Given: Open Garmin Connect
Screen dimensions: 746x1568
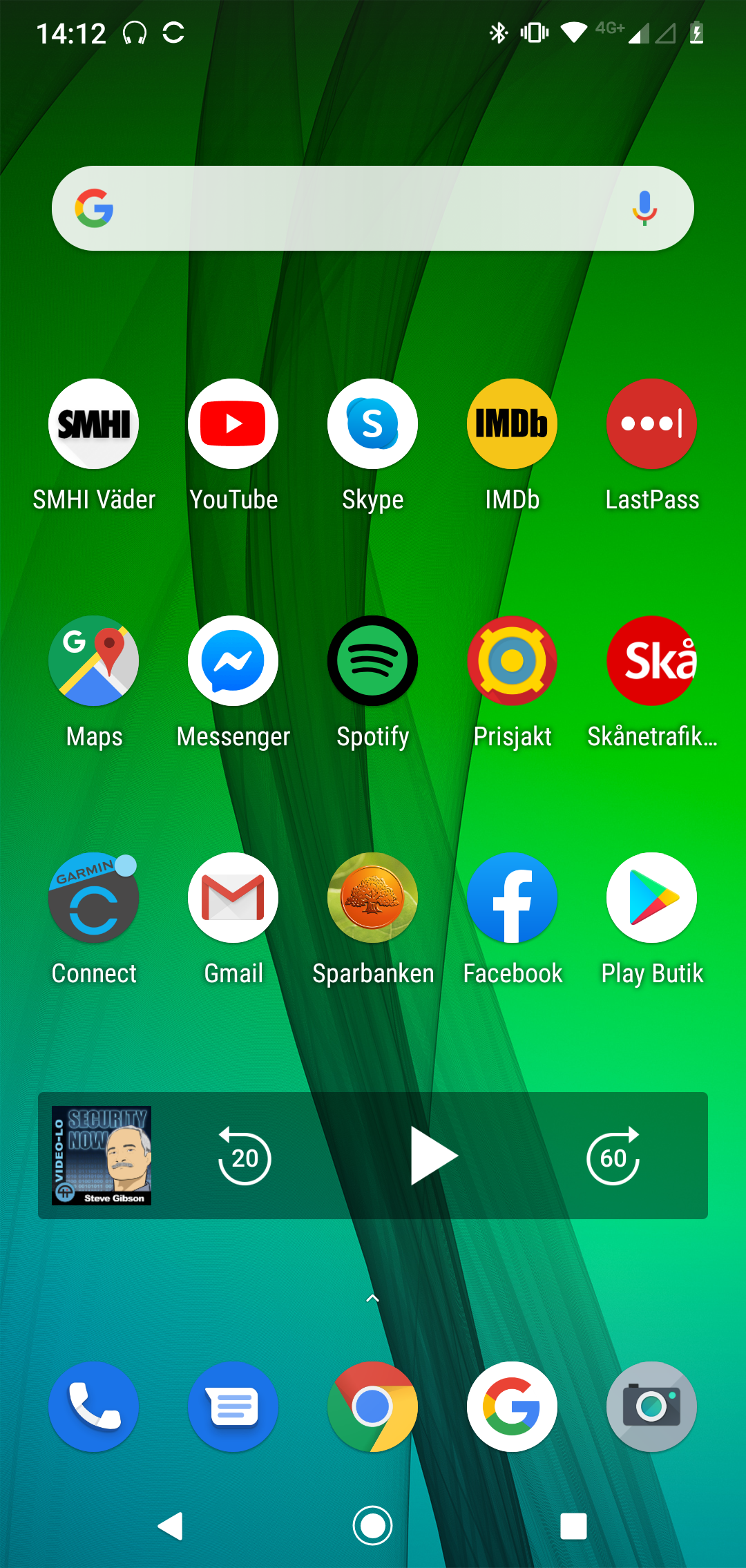Looking at the screenshot, I should [94, 897].
